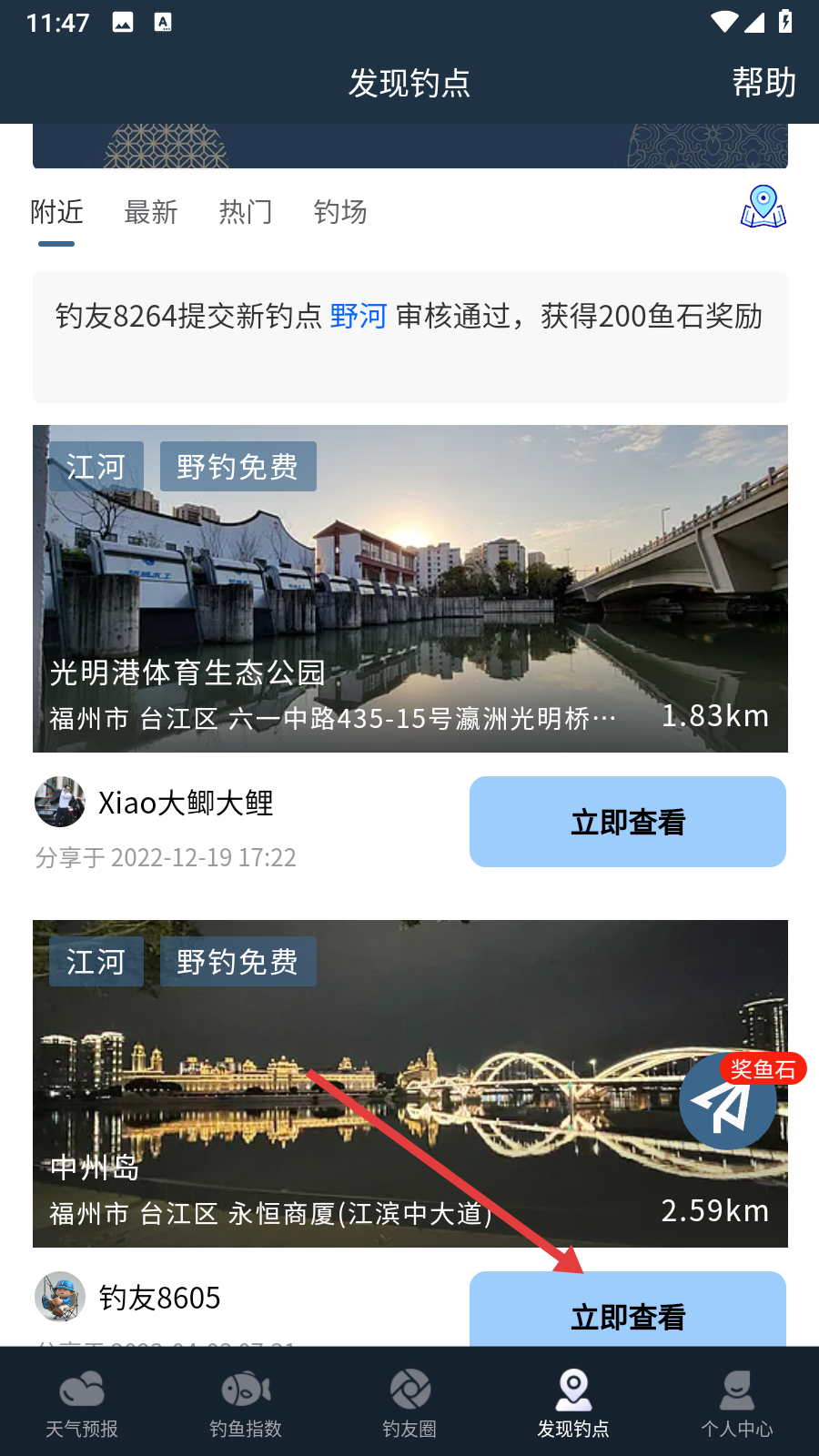819x1456 pixels.
Task: Tap 立即查看 for 钓友8605's spot
Action: [627, 1313]
